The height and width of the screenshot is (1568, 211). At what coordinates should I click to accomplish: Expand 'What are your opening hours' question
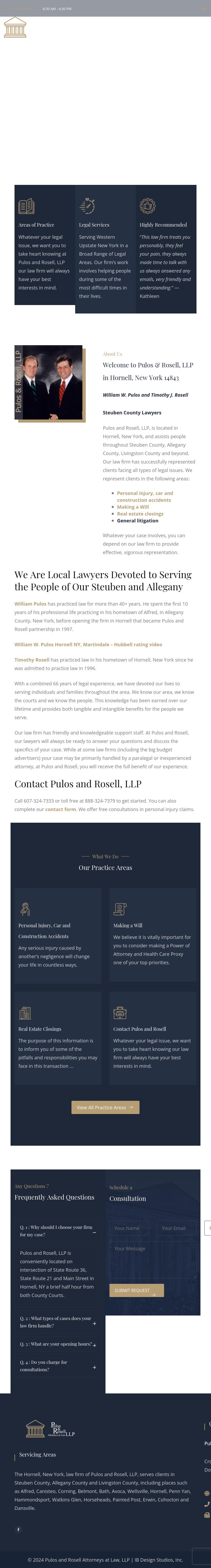(x=94, y=1345)
